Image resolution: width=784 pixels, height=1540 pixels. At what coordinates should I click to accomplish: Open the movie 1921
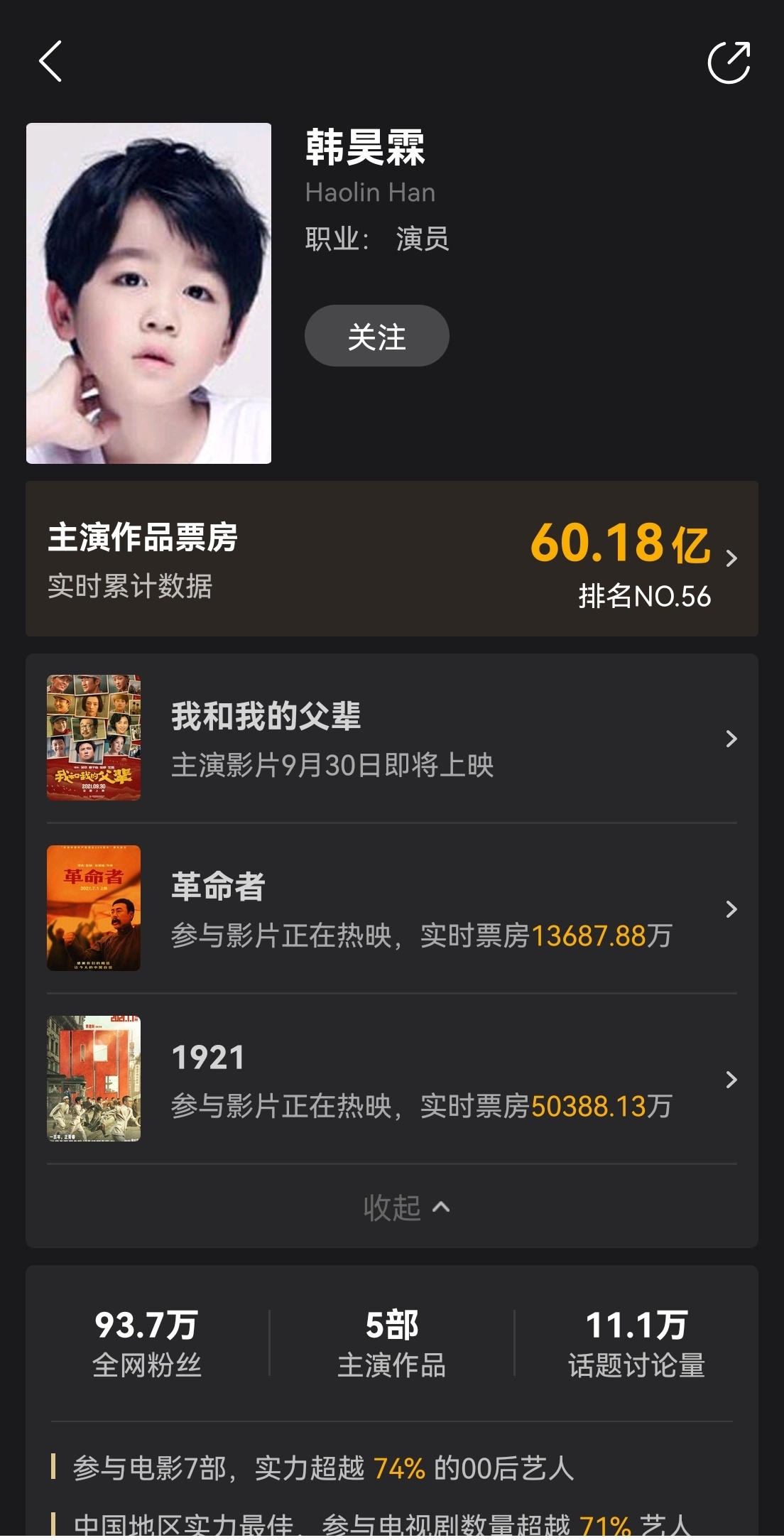point(391,1080)
